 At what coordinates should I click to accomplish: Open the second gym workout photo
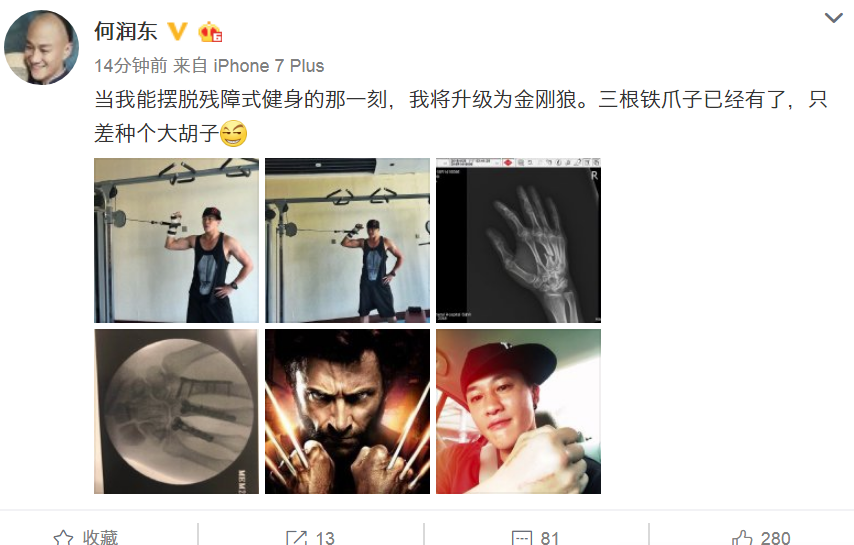[x=347, y=240]
